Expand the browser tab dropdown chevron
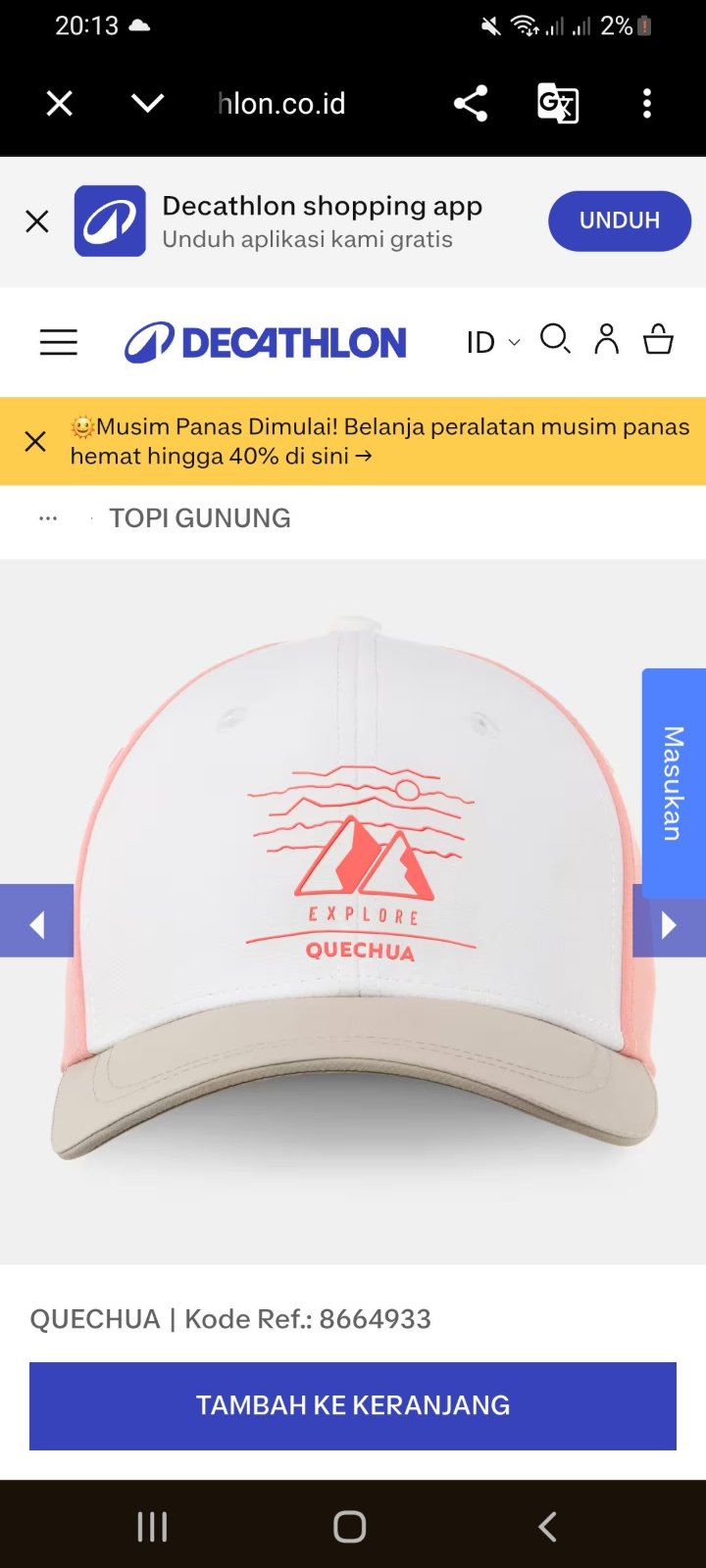The width and height of the screenshot is (706, 1568). (147, 103)
